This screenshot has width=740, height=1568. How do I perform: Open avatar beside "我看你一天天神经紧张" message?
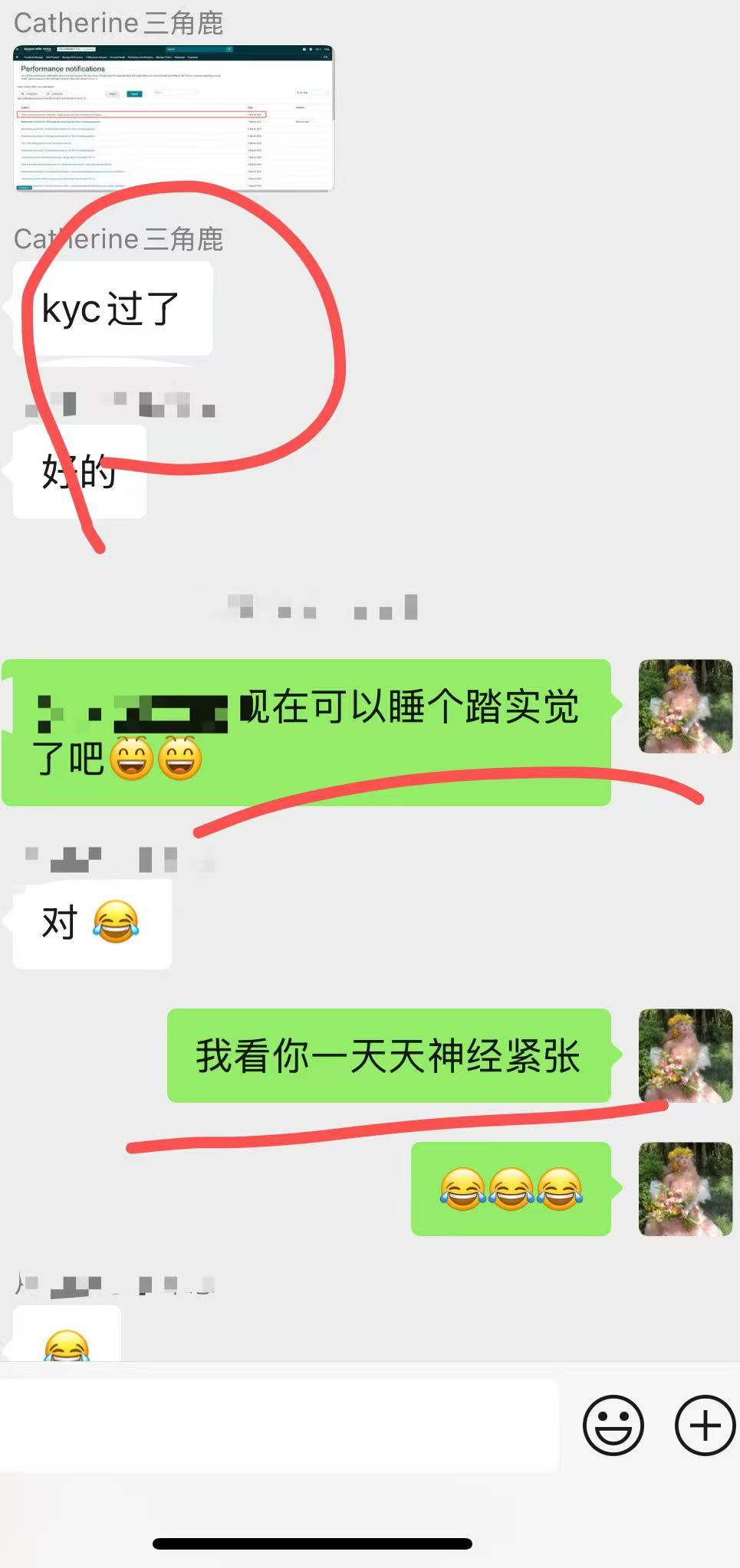tap(686, 1056)
